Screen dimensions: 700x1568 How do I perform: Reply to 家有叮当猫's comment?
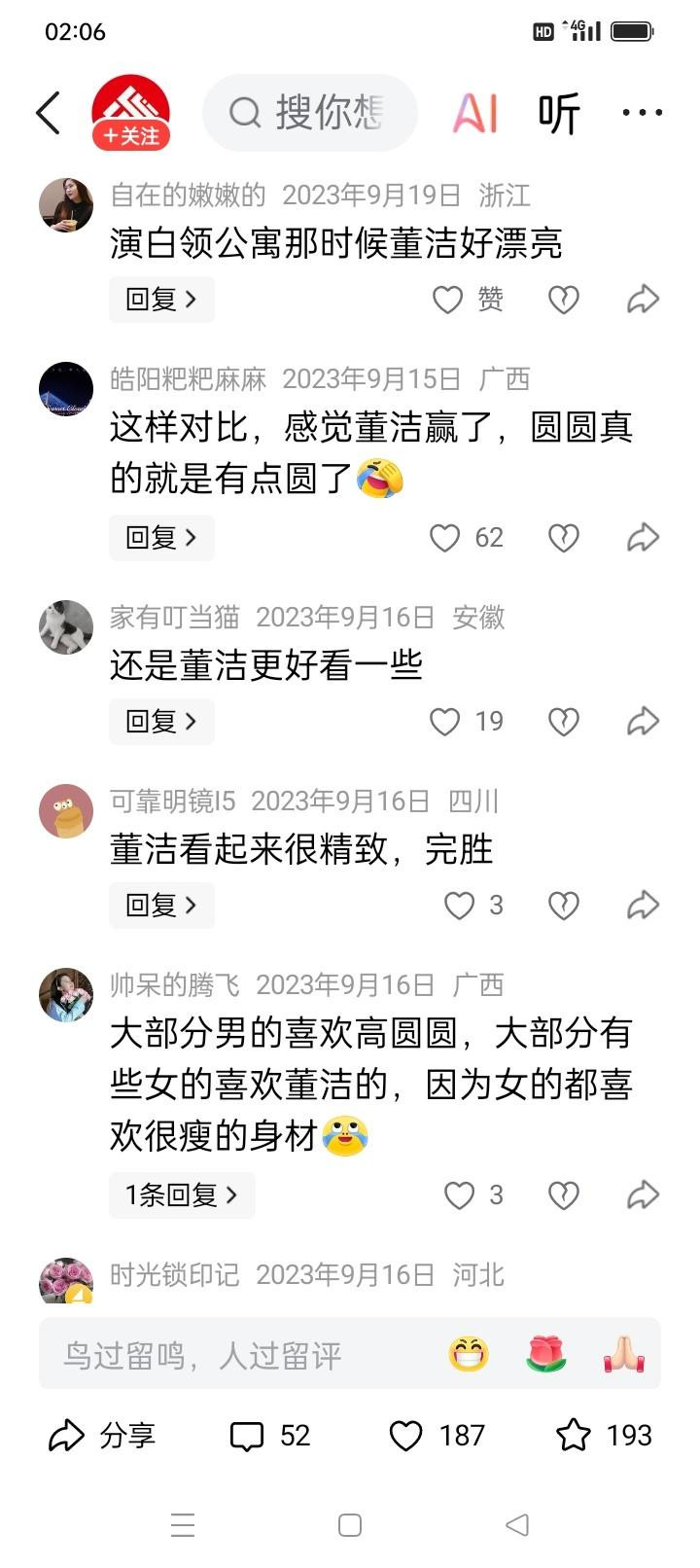161,721
